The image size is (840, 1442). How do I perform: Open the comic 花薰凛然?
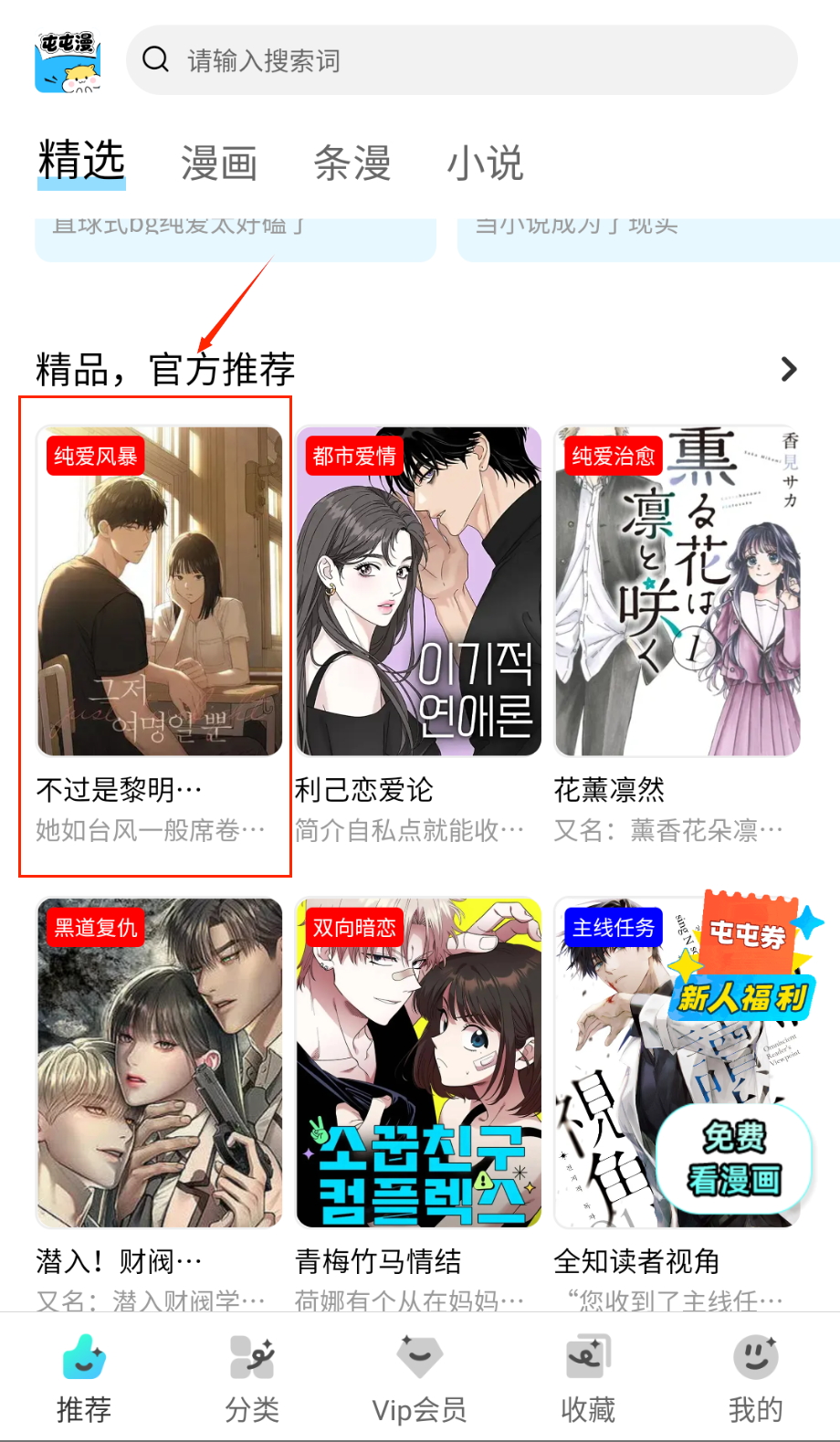pyautogui.click(x=677, y=592)
